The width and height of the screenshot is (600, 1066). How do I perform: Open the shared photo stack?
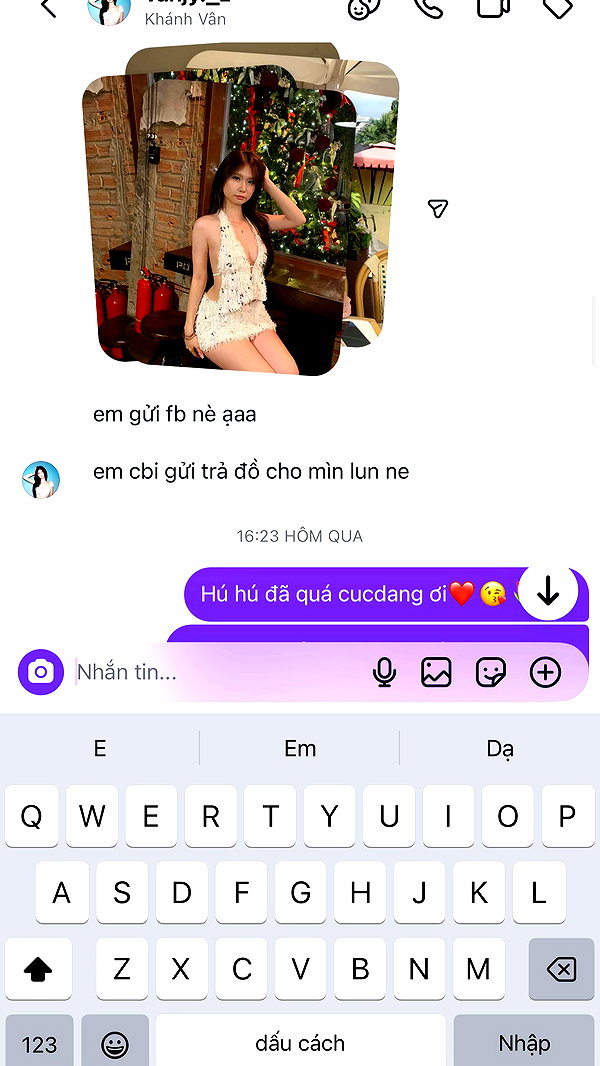click(x=241, y=209)
